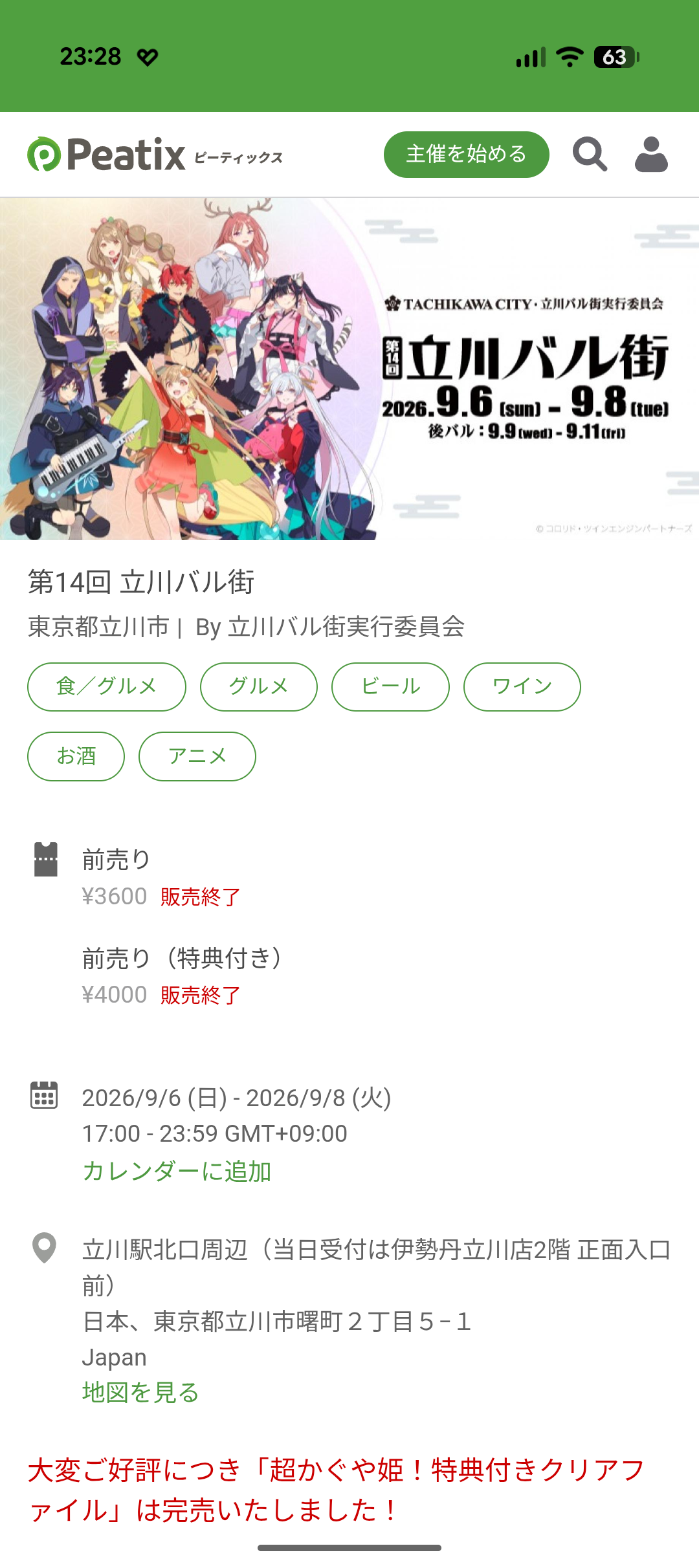Viewport: 699px width, 1568px height.
Task: Add event via カレンダーに追加 link
Action: pos(177,1171)
